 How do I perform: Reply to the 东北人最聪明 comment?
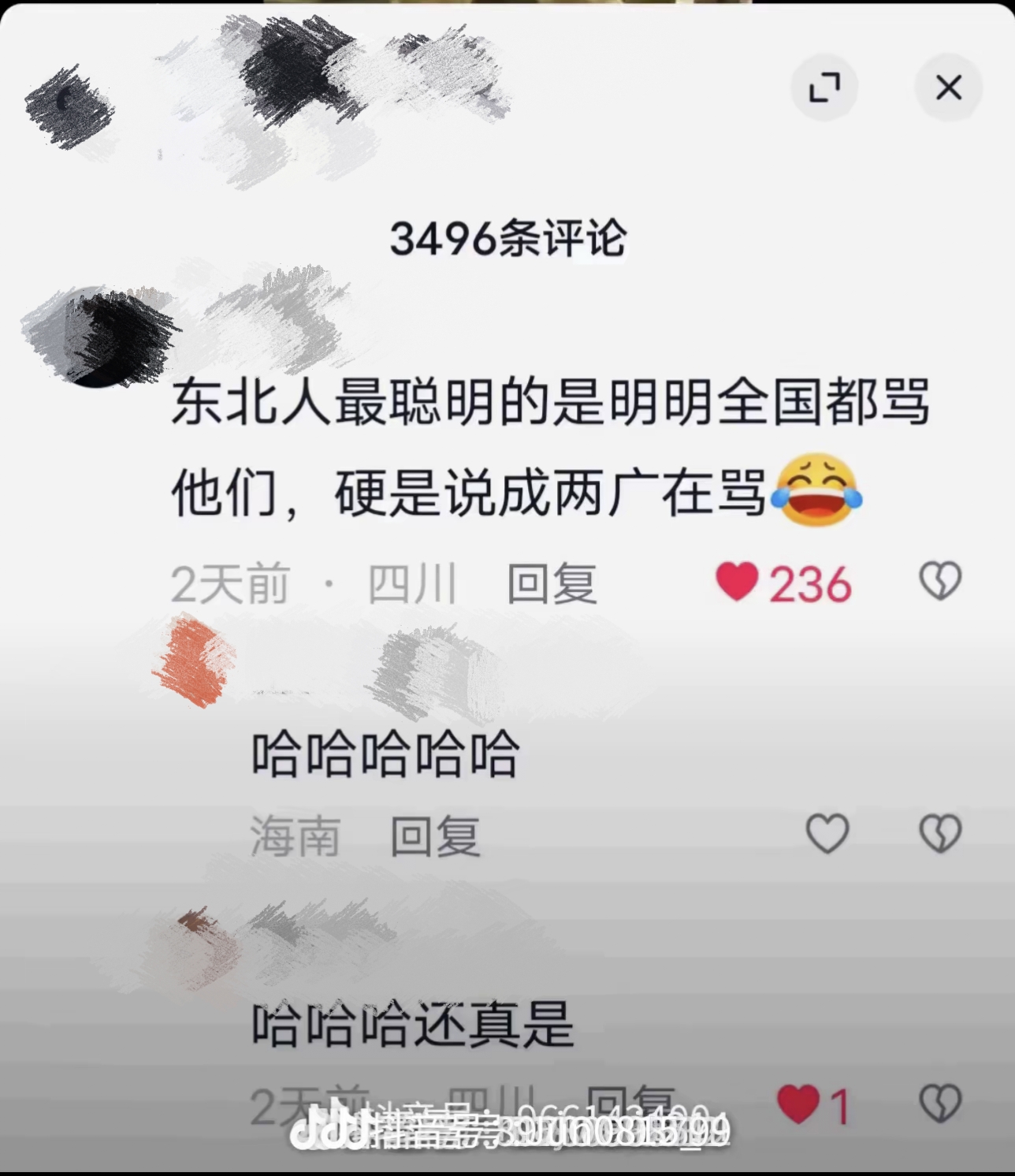(551, 584)
